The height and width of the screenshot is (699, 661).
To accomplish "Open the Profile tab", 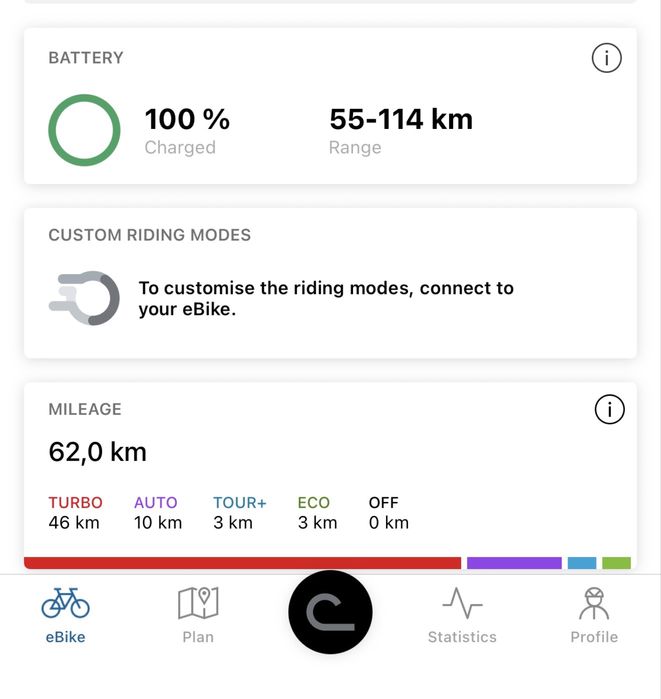I will [594, 615].
